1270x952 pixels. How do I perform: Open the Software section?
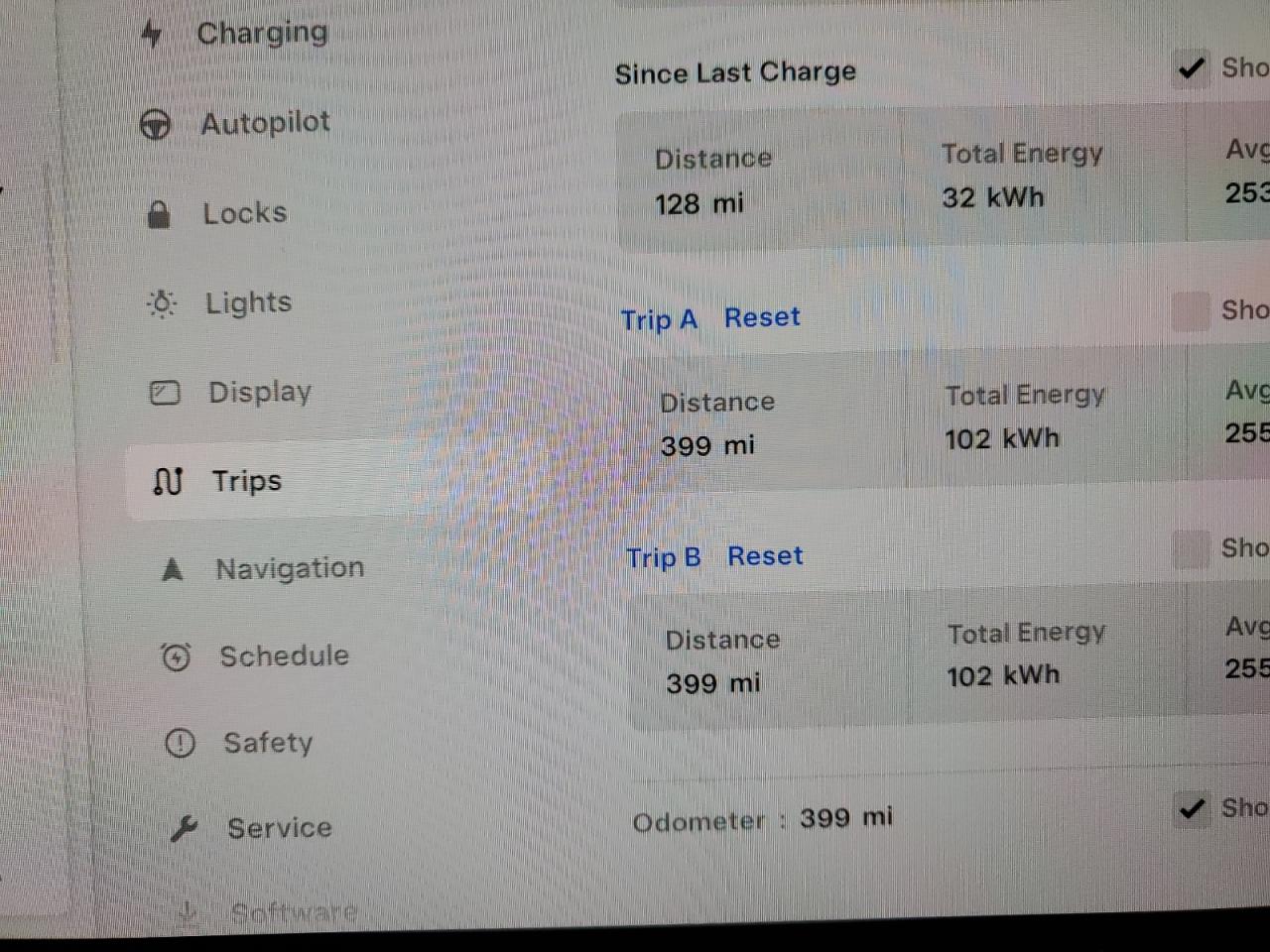[x=294, y=911]
